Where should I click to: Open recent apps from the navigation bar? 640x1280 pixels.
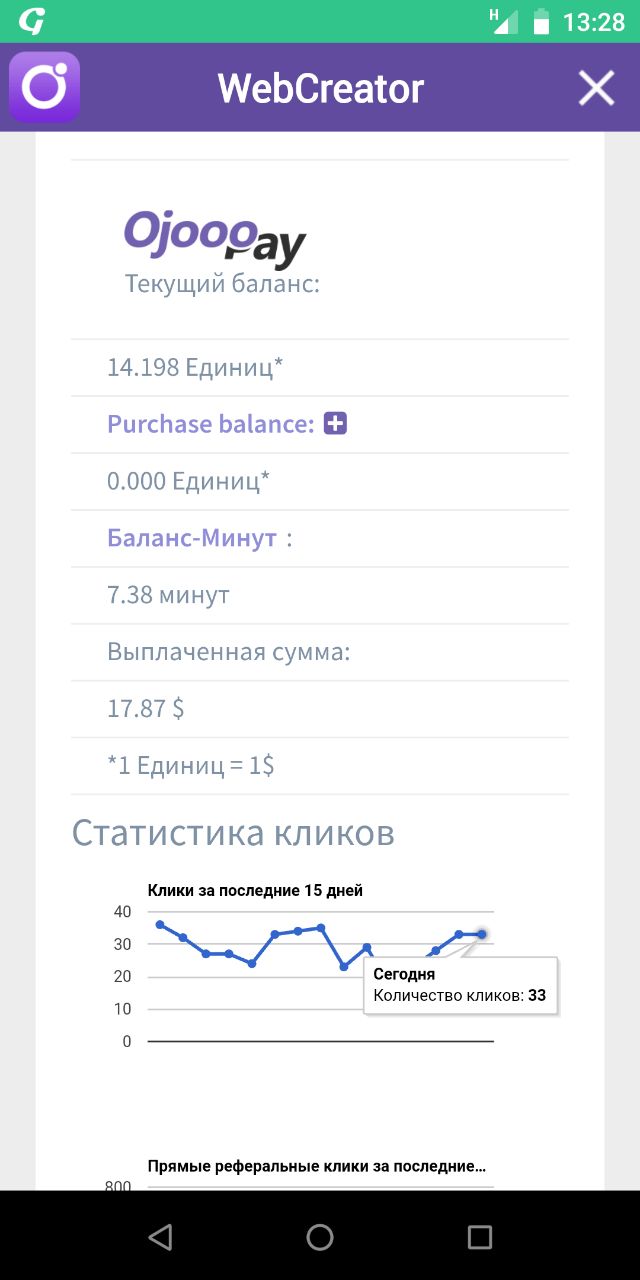pos(480,1237)
